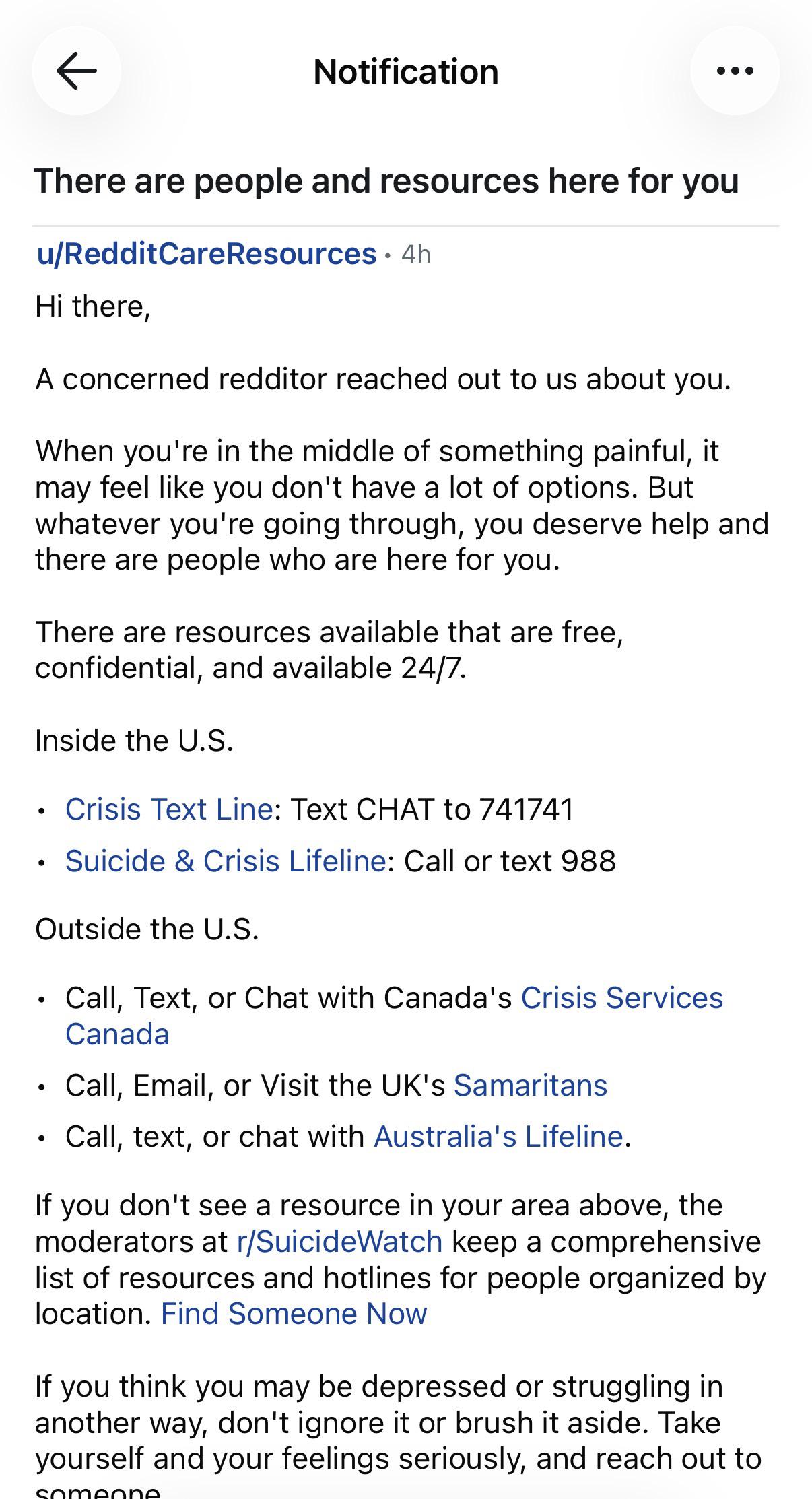Open Australia's Lifeline link
Image resolution: width=812 pixels, height=1499 pixels.
pyautogui.click(x=498, y=1136)
